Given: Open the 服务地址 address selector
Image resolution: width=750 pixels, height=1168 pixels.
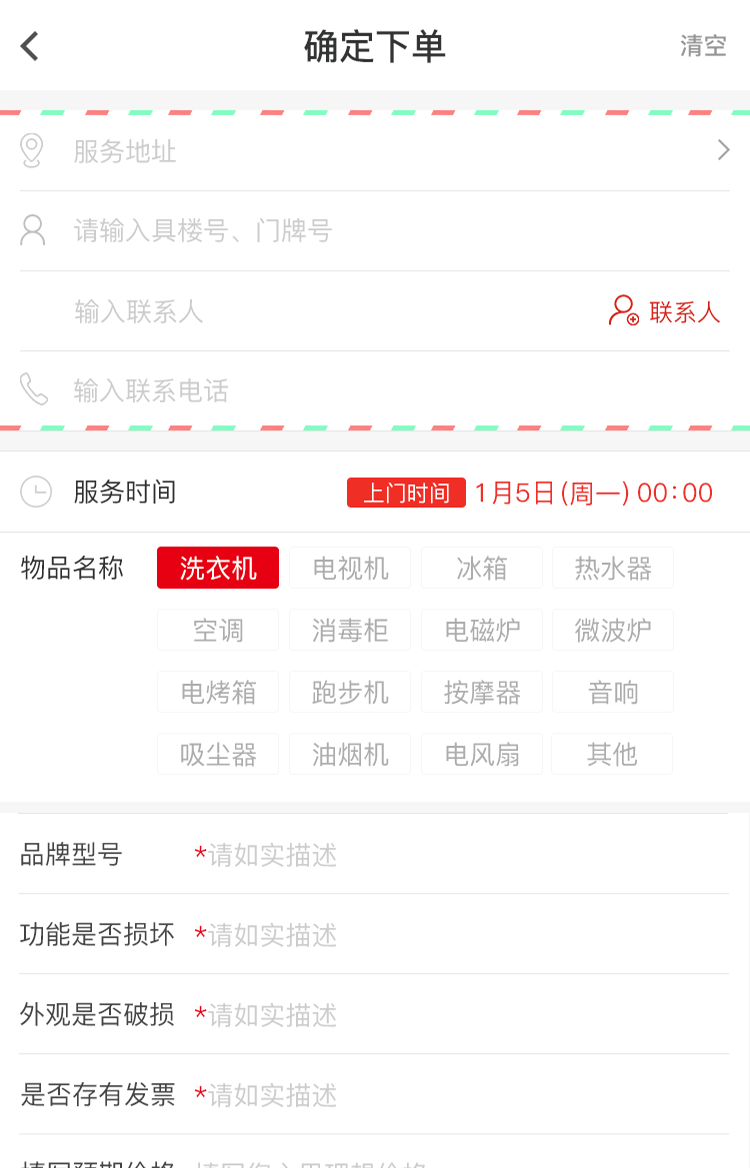Looking at the screenshot, I should pyautogui.click(x=375, y=151).
